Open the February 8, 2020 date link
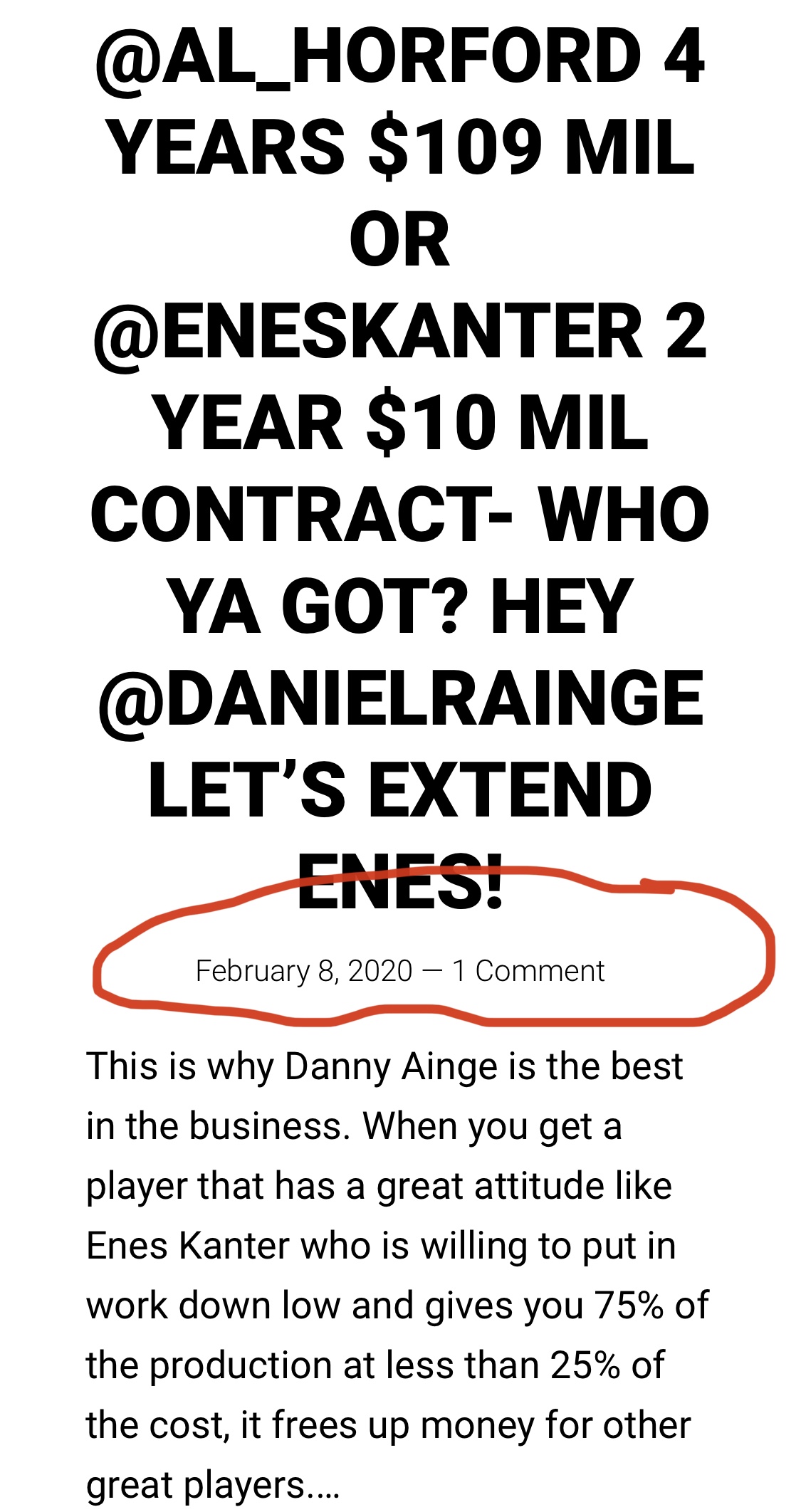The image size is (801, 1512). (304, 971)
